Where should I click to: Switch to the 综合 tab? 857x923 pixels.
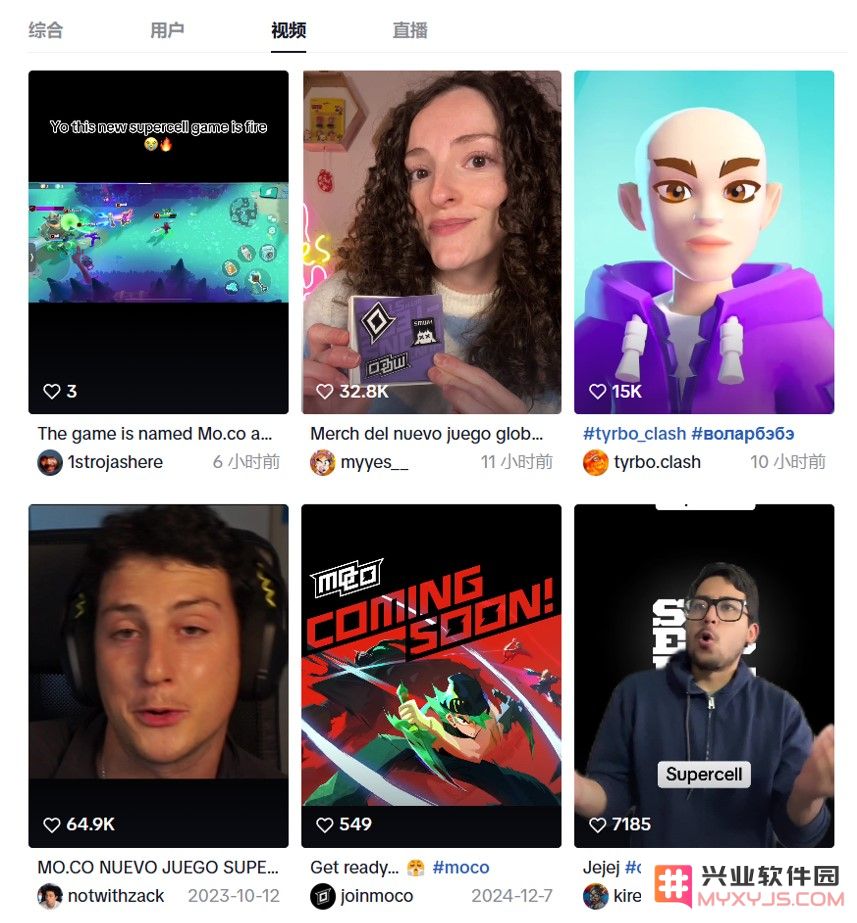[x=45, y=30]
